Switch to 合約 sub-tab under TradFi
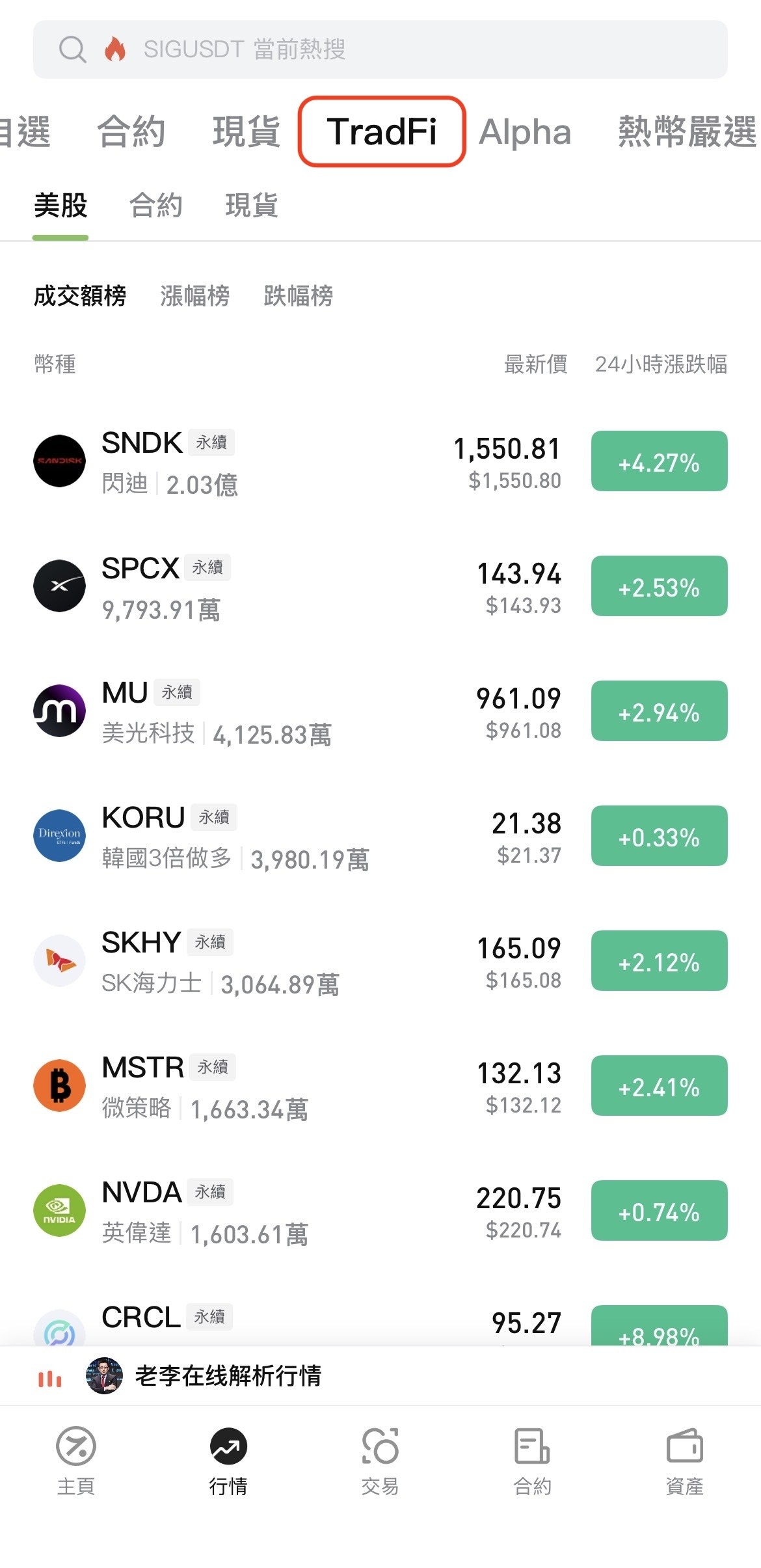 tap(156, 206)
